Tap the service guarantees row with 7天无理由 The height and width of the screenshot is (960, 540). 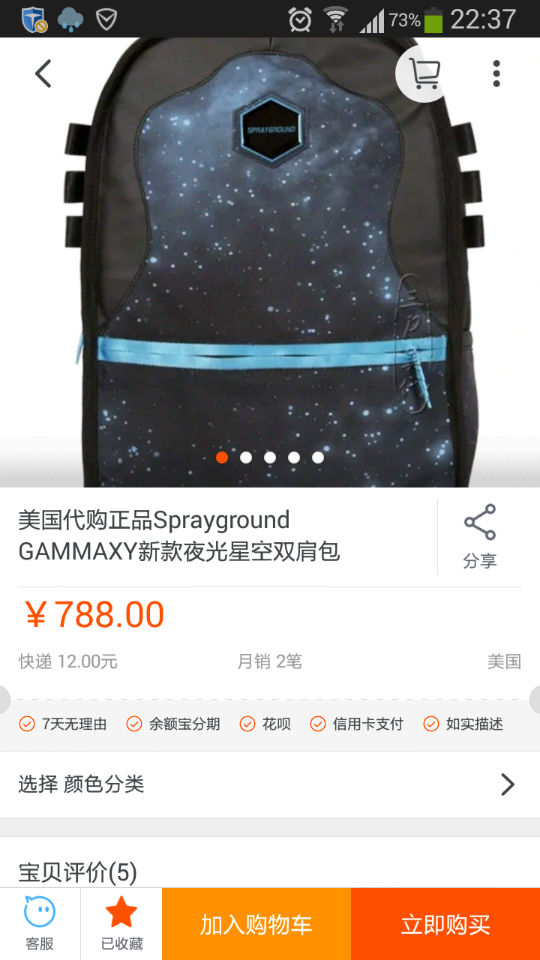point(270,724)
